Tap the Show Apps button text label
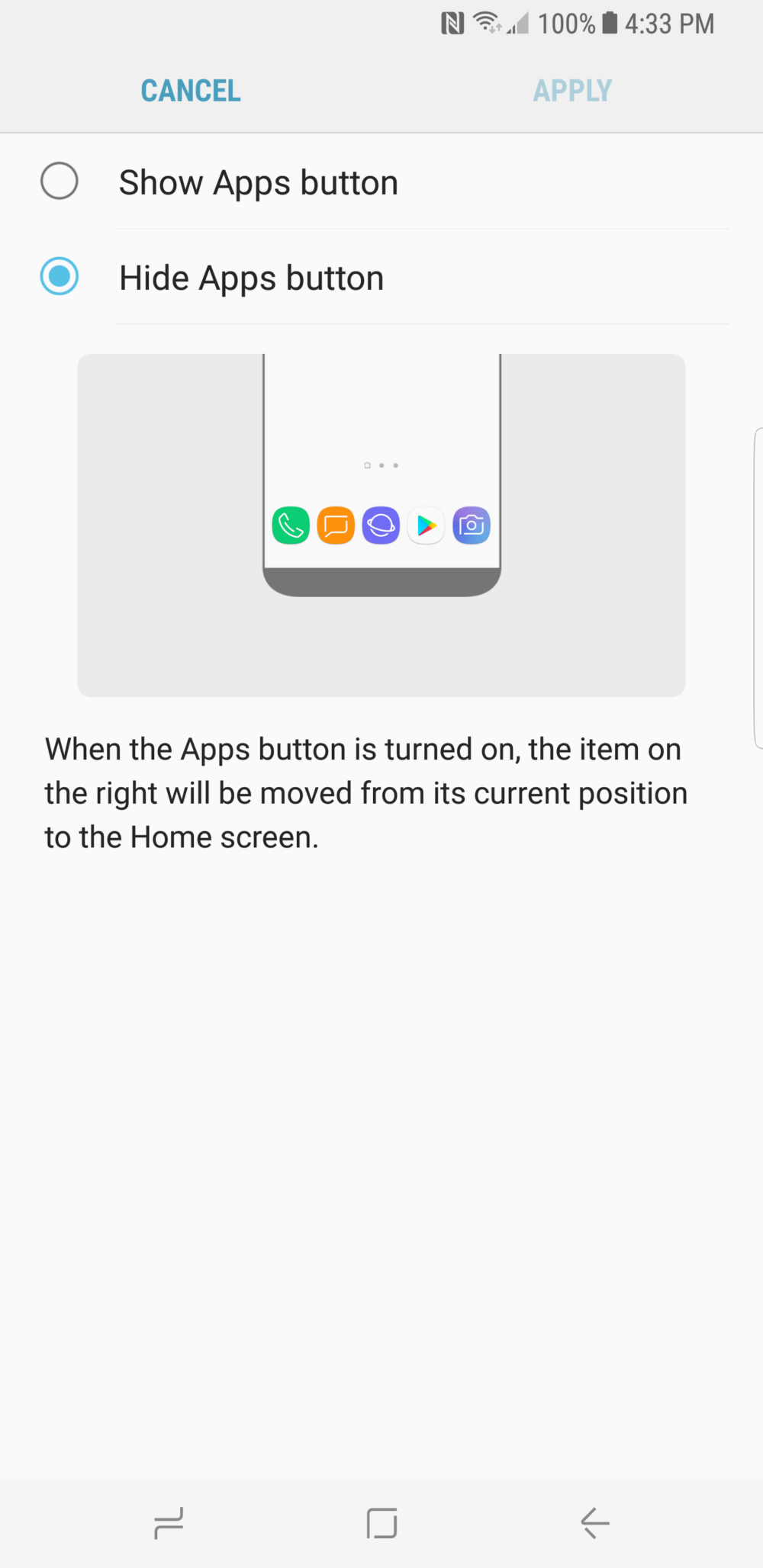 click(x=258, y=182)
